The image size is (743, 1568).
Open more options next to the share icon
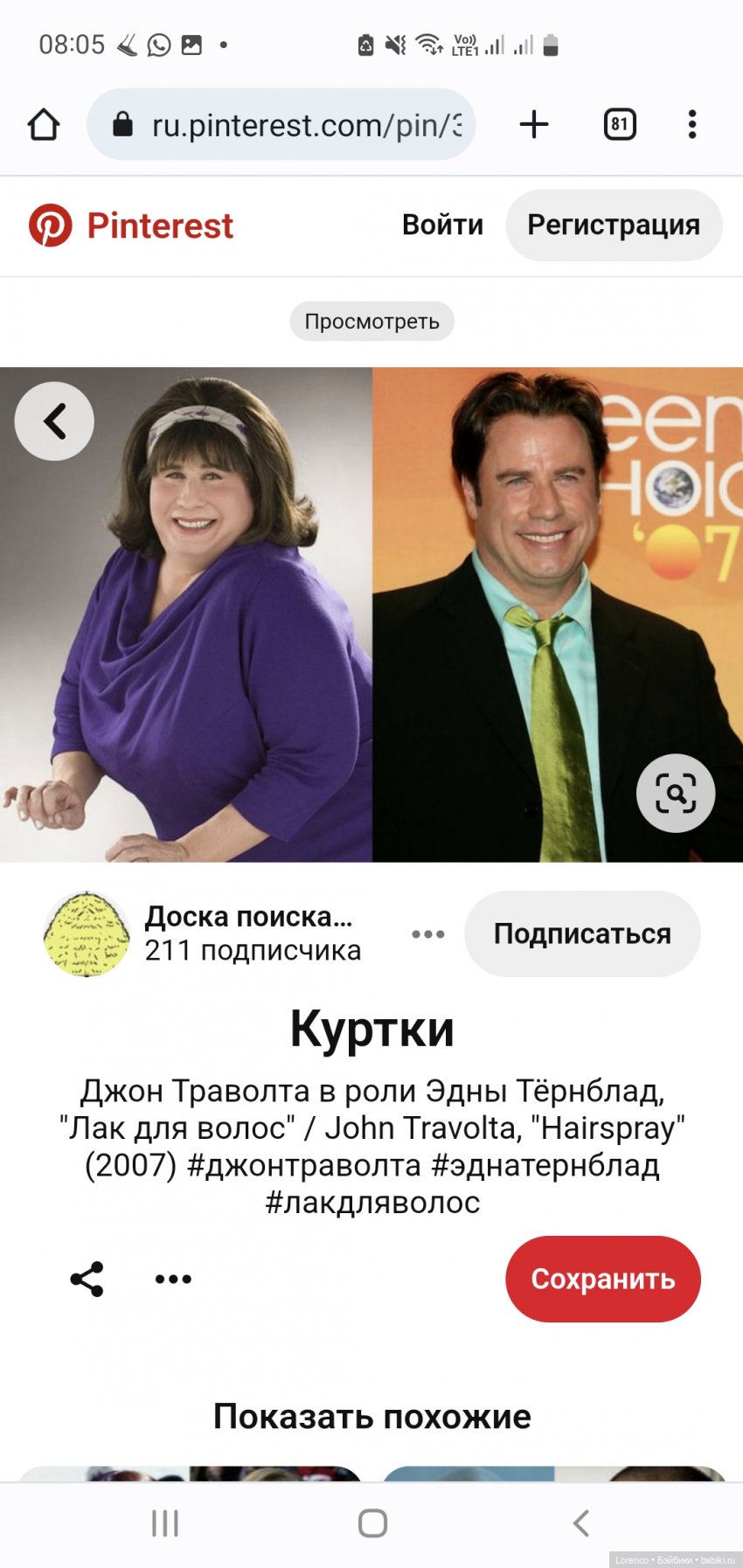[173, 1279]
